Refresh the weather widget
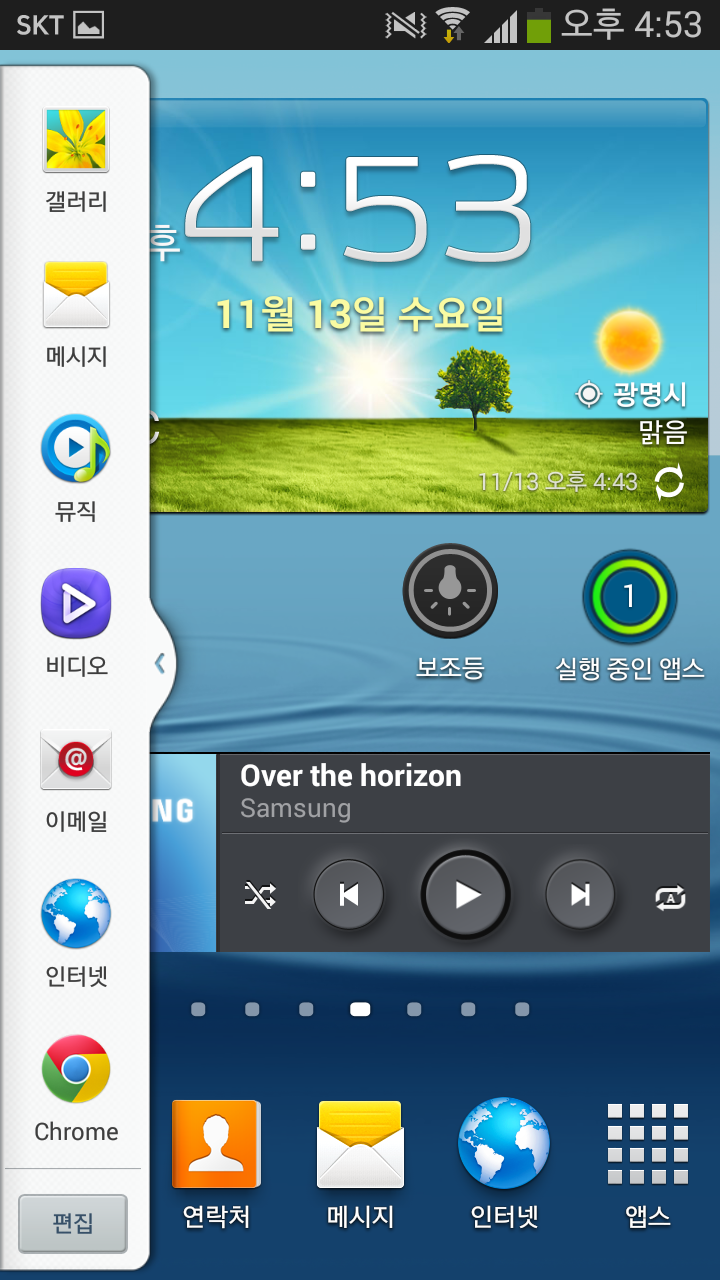Image resolution: width=720 pixels, height=1280 pixels. point(669,483)
